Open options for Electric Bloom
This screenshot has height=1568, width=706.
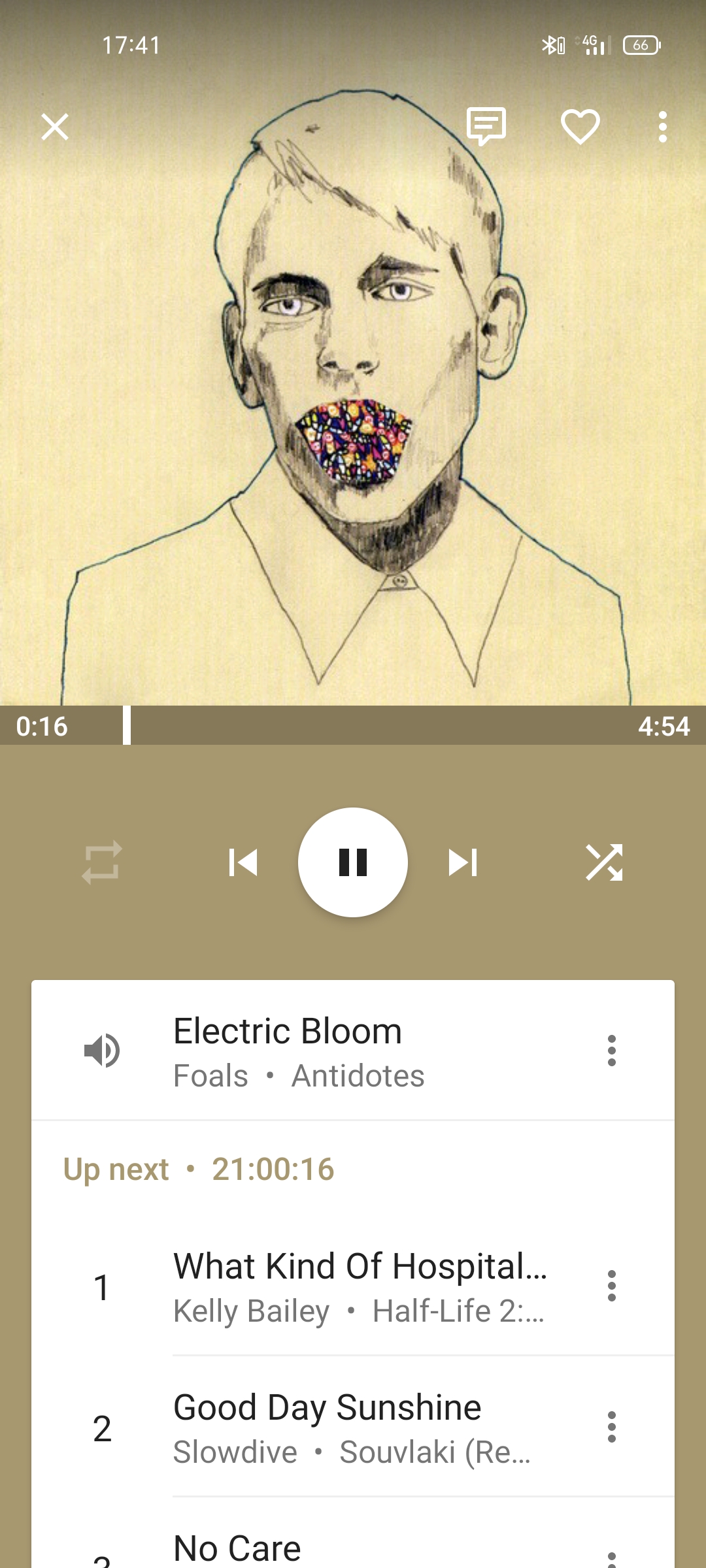click(x=611, y=1051)
